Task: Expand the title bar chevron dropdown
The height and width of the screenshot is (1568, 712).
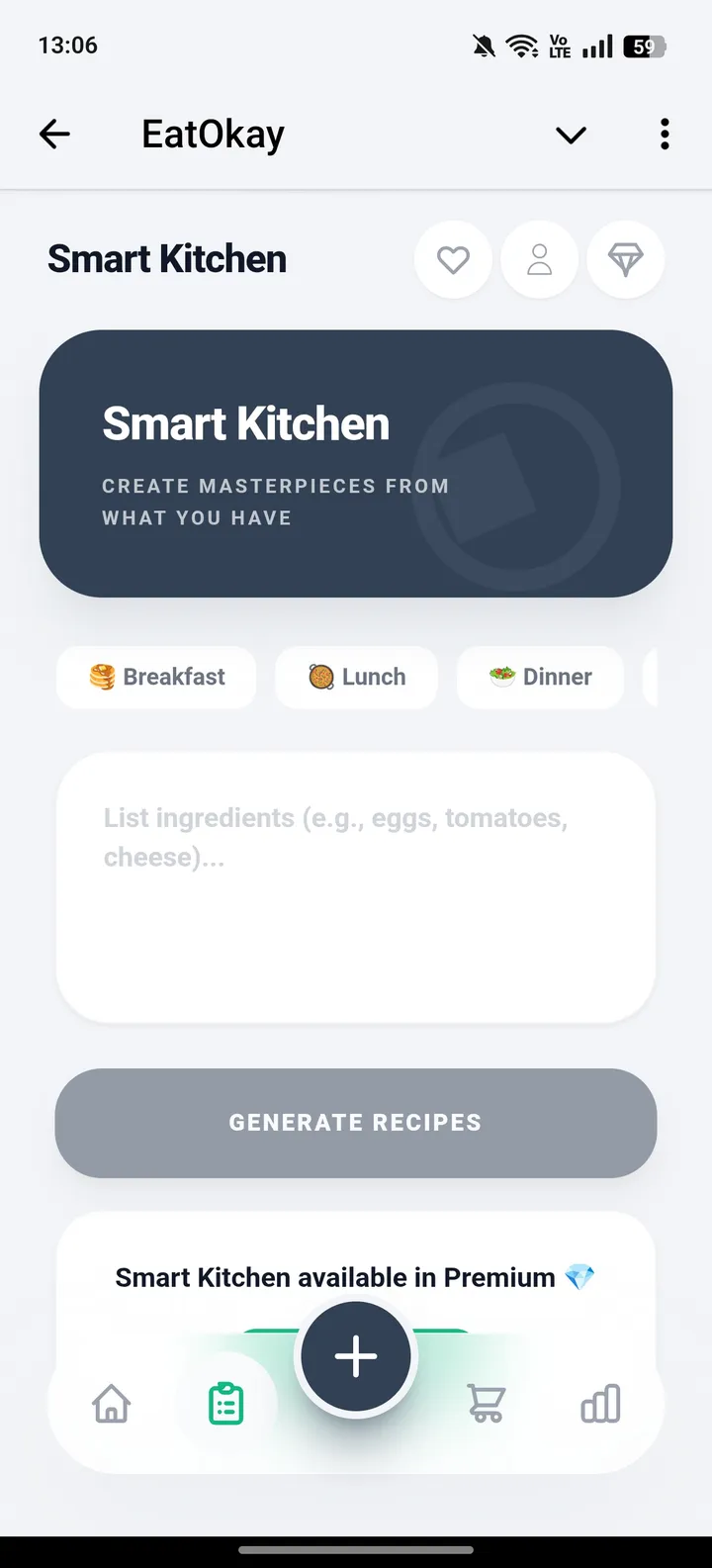Action: point(571,134)
